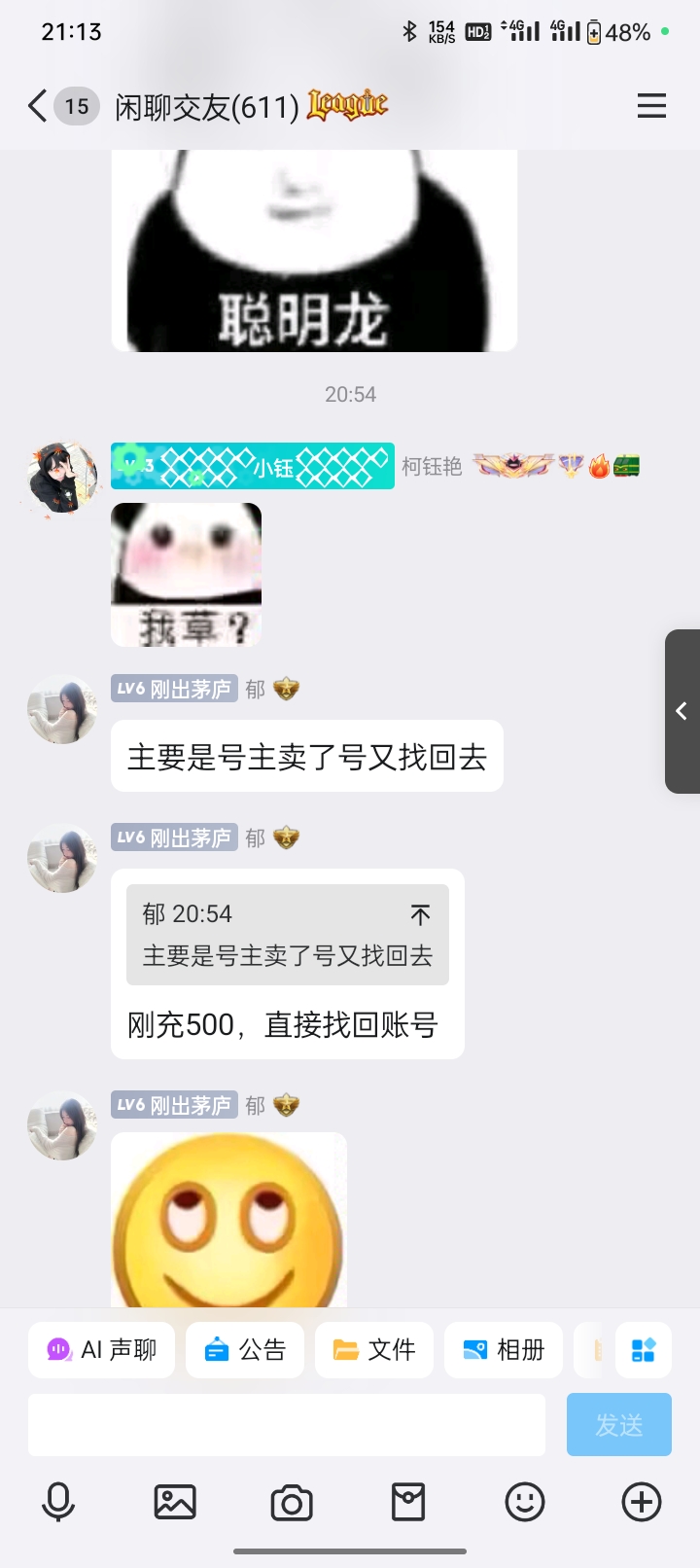Open the apps grid shortcut icon
Screen dimensions: 700x1568
[x=644, y=1350]
